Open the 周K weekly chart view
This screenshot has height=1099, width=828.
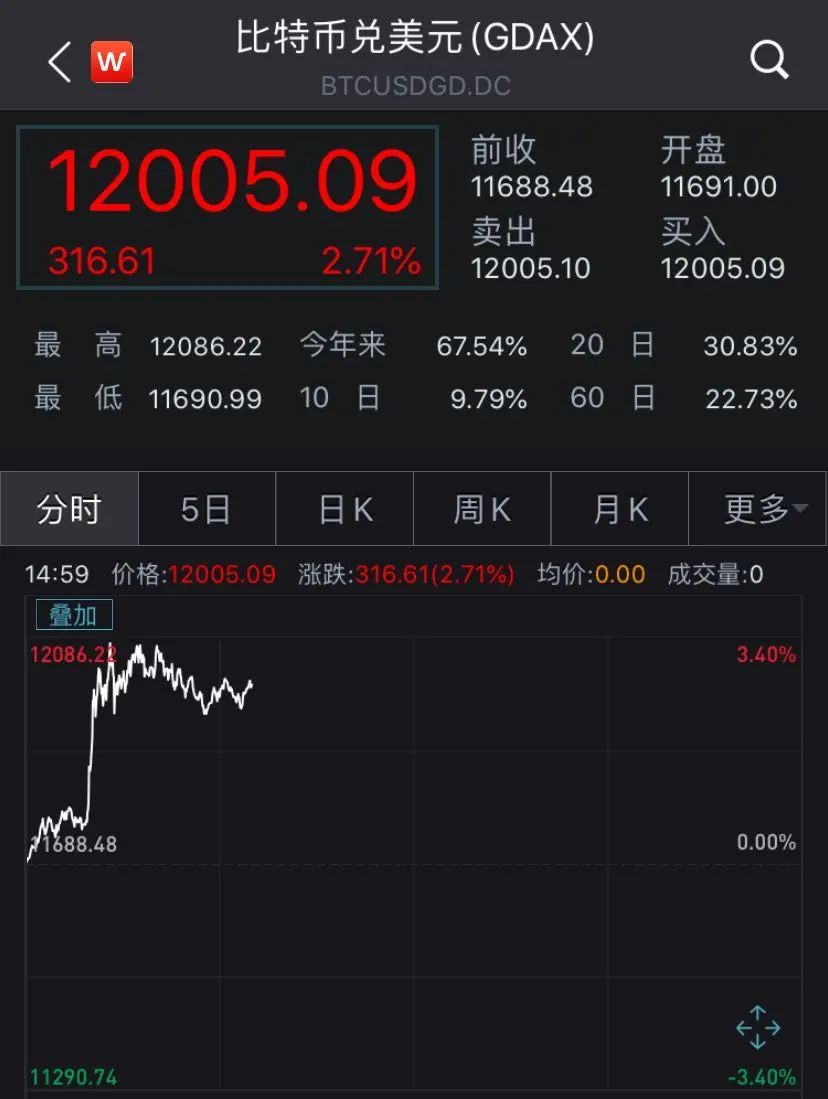482,509
